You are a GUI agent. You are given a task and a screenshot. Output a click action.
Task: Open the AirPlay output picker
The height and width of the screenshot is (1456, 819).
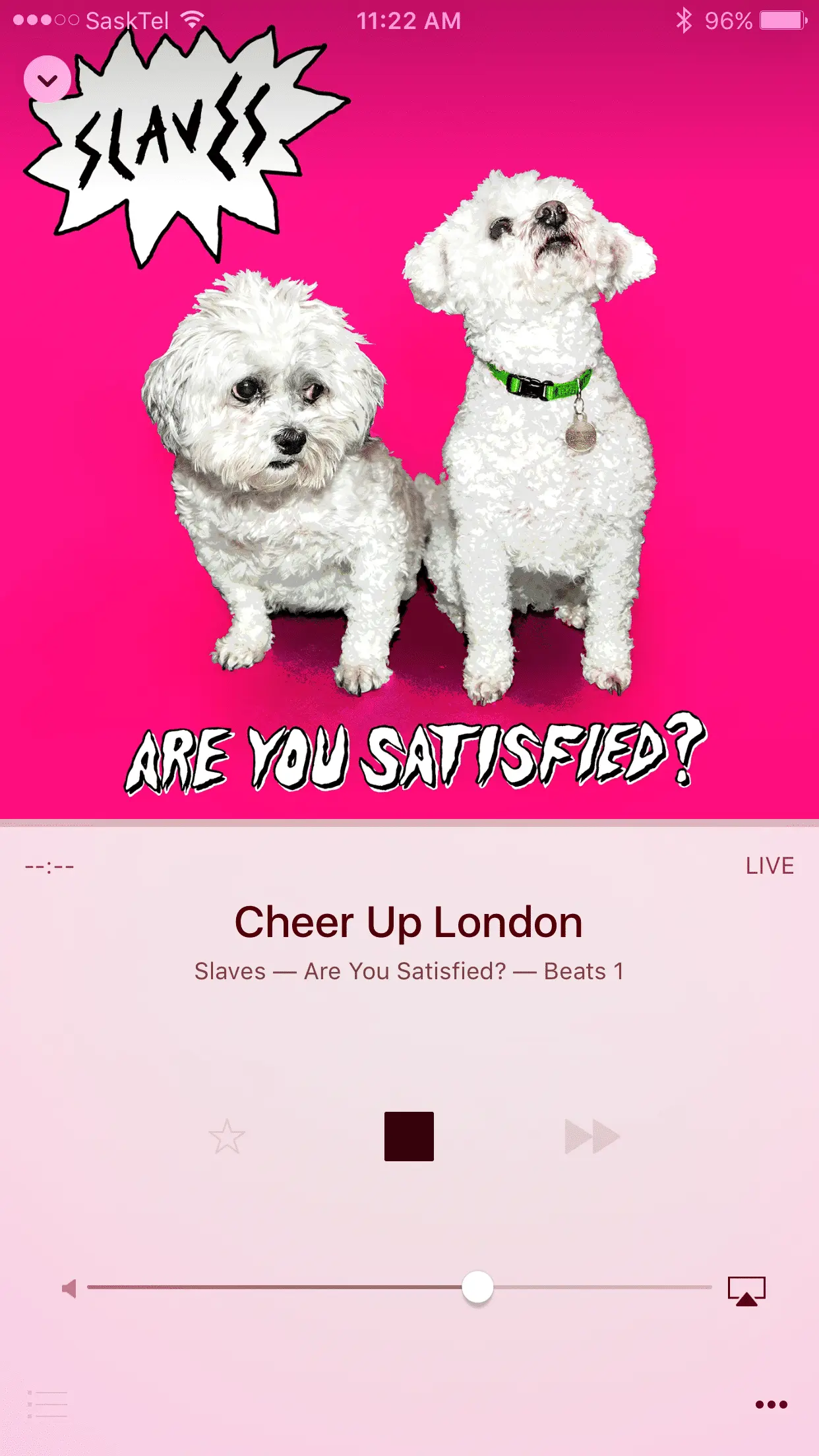(x=746, y=1290)
